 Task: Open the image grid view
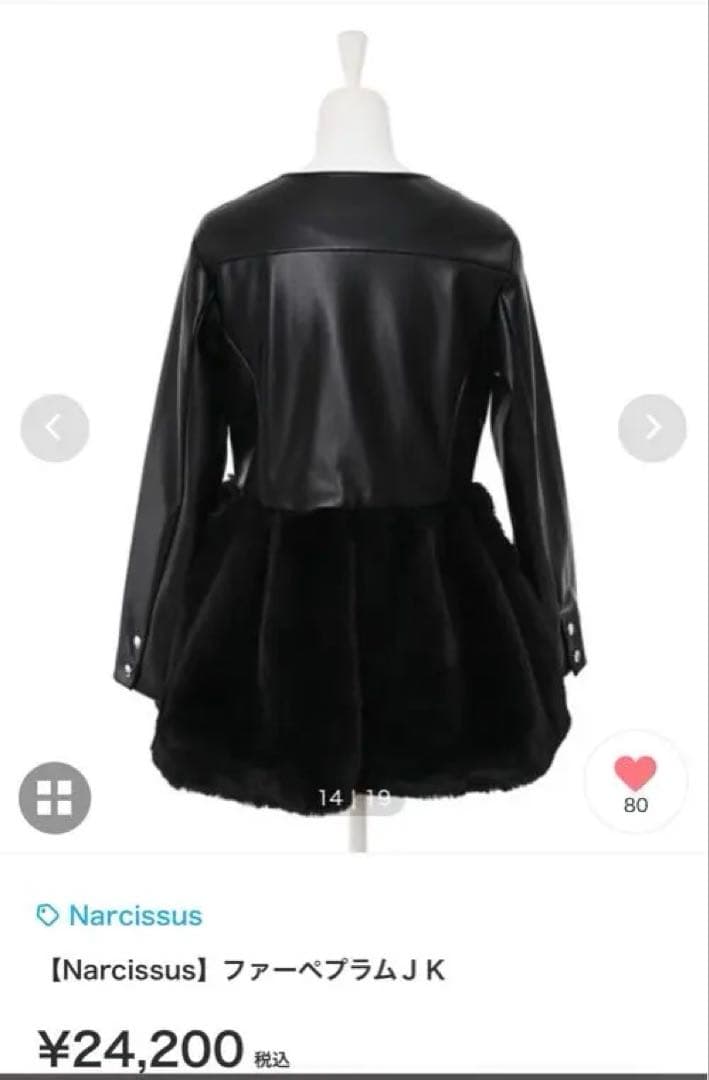(x=55, y=797)
